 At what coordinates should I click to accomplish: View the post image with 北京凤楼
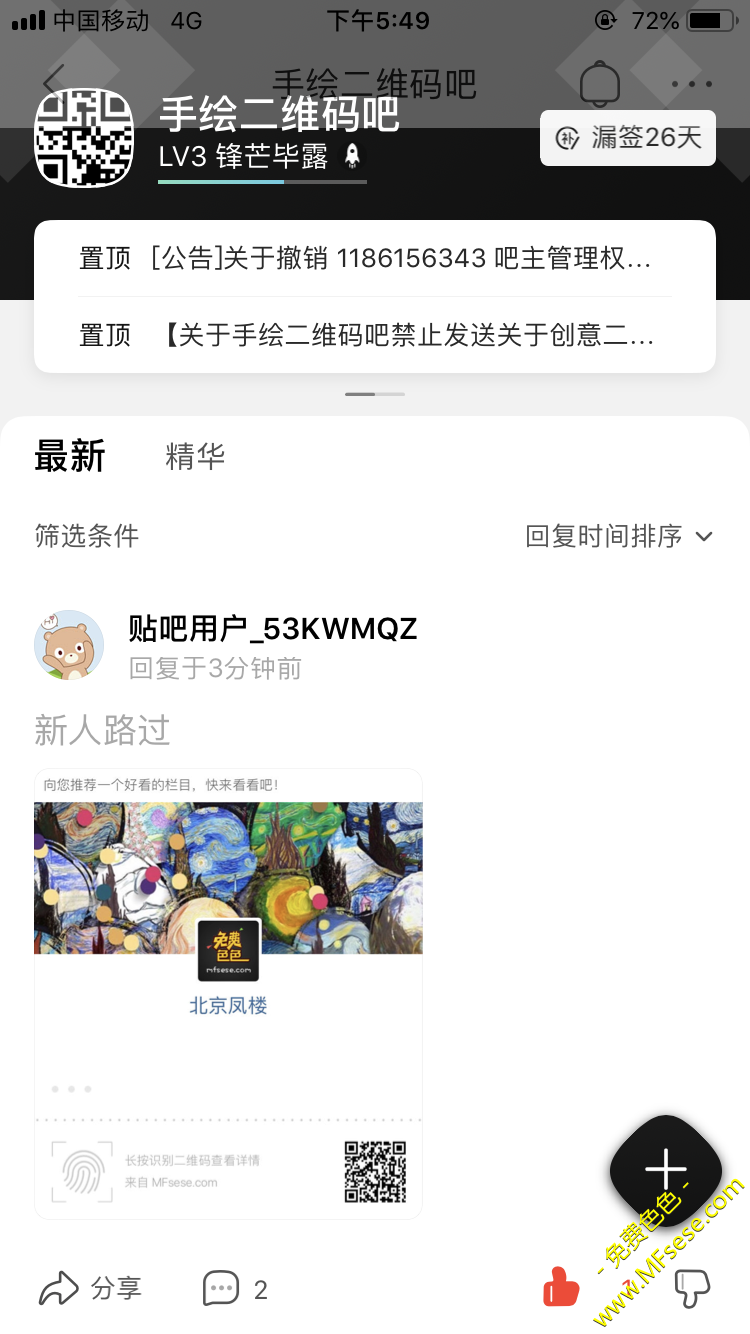(x=228, y=993)
